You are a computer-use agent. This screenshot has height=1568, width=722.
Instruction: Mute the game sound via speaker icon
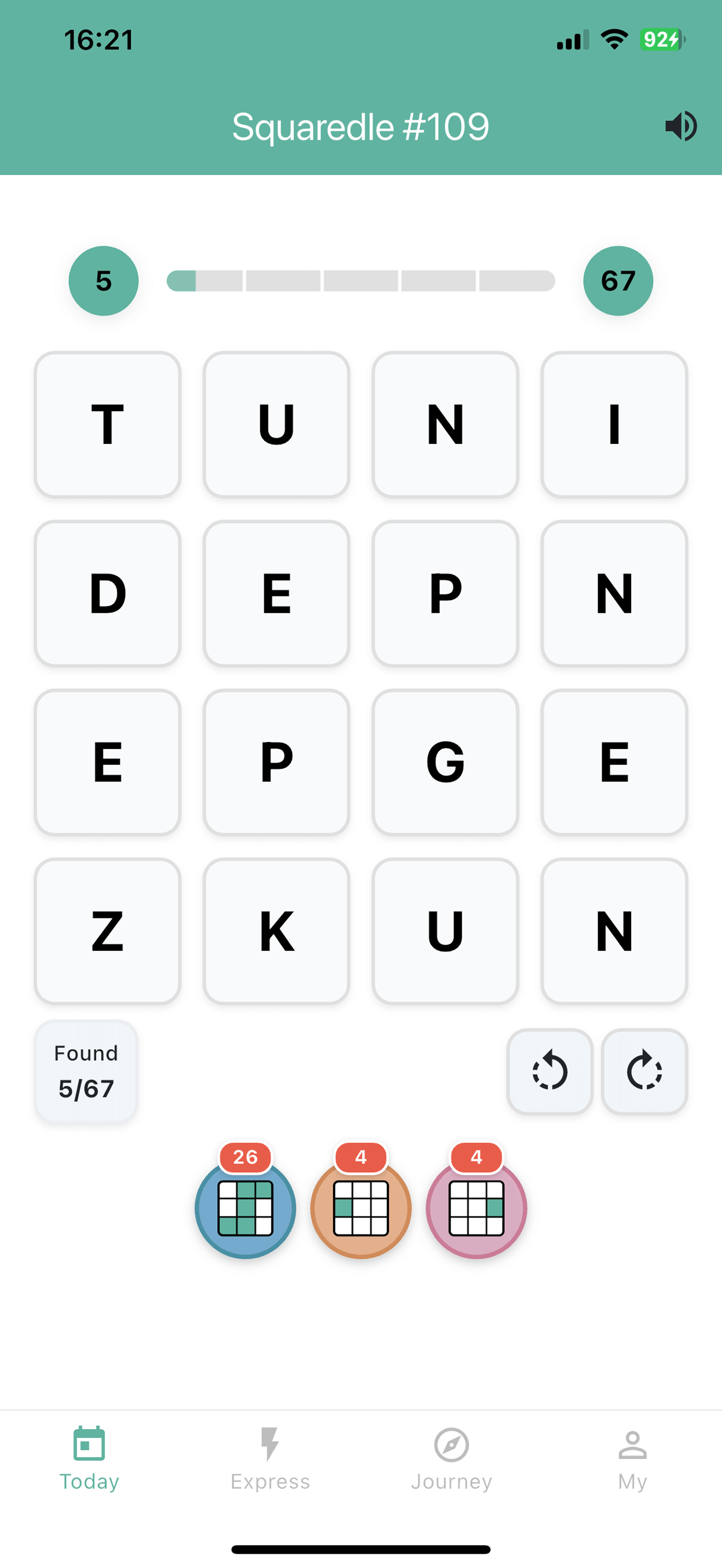click(x=680, y=126)
